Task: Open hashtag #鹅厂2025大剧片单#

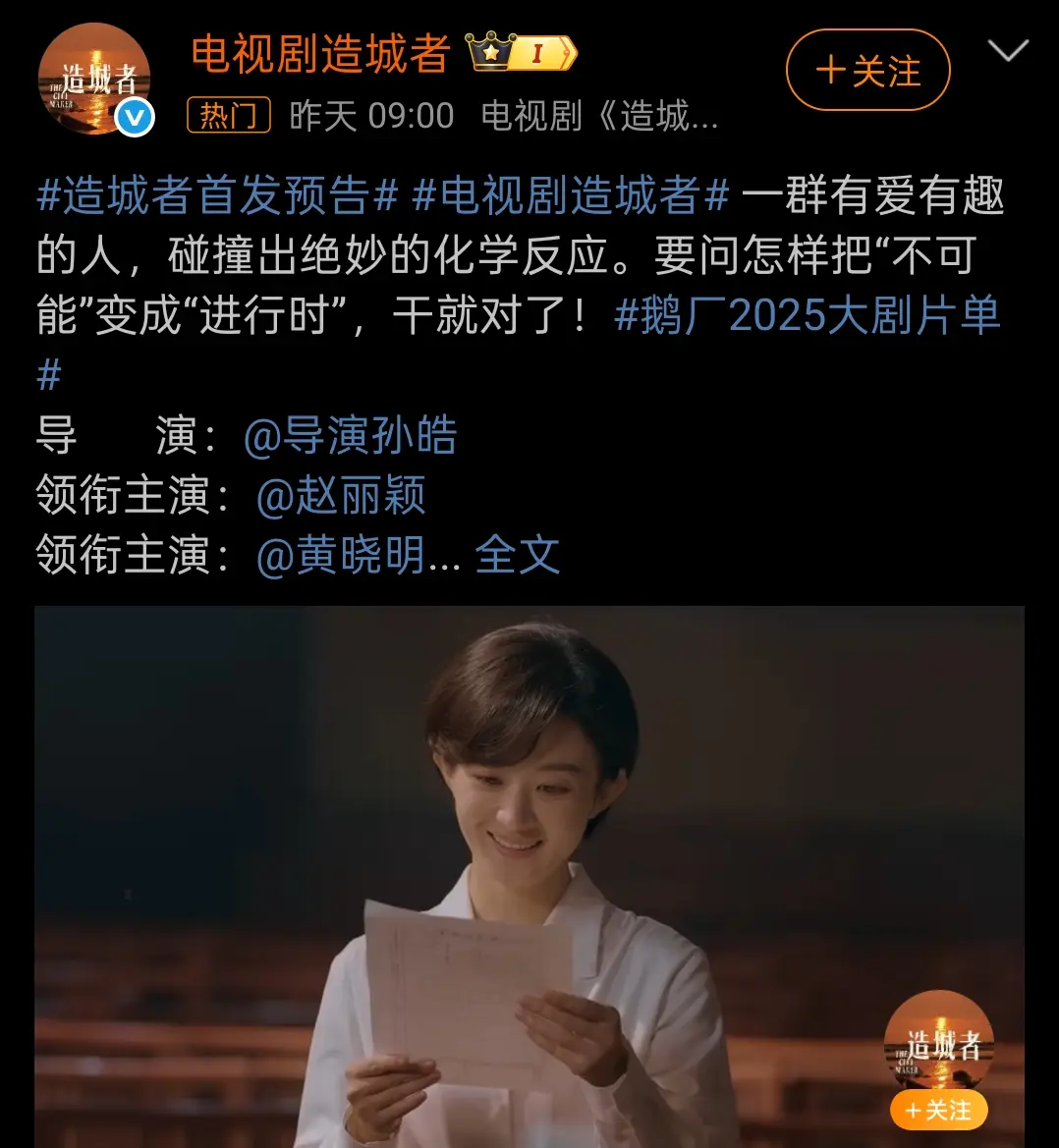Action: pyautogui.click(x=806, y=316)
